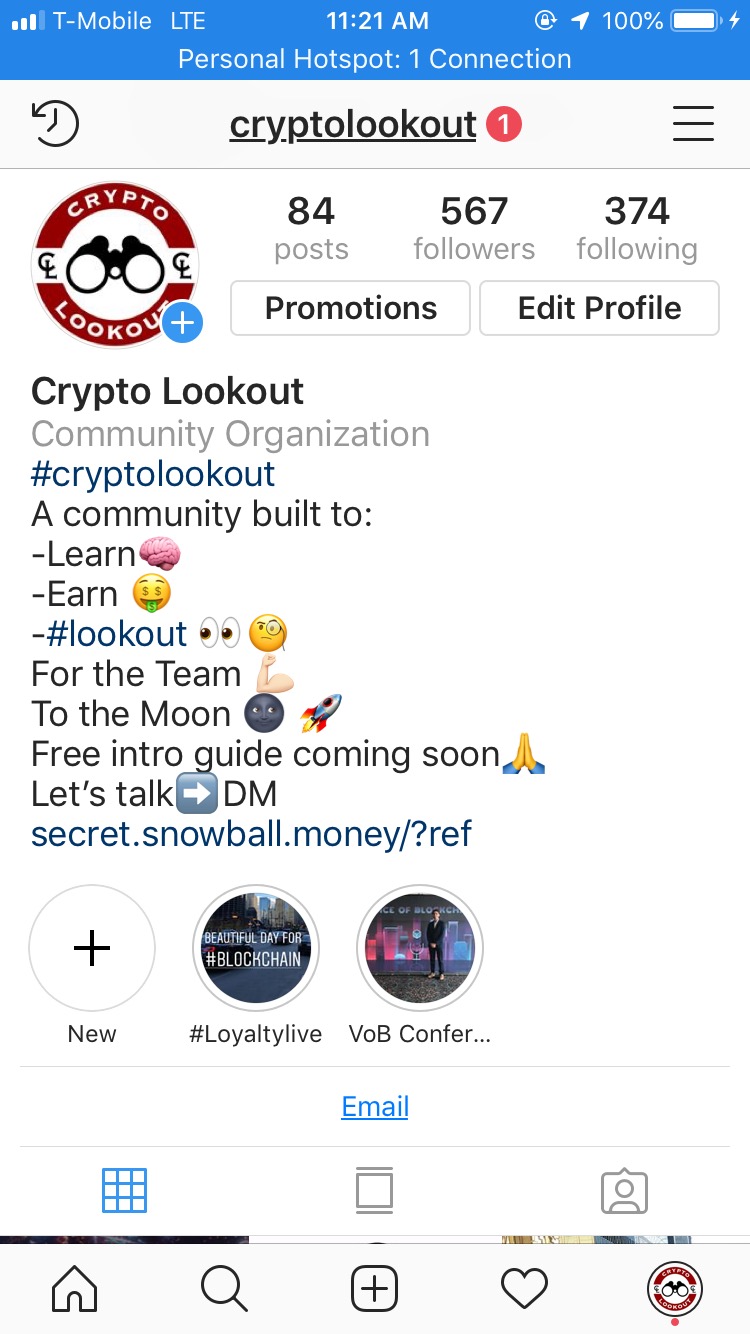
Task: Switch to the tagged photos tab
Action: pyautogui.click(x=625, y=1191)
